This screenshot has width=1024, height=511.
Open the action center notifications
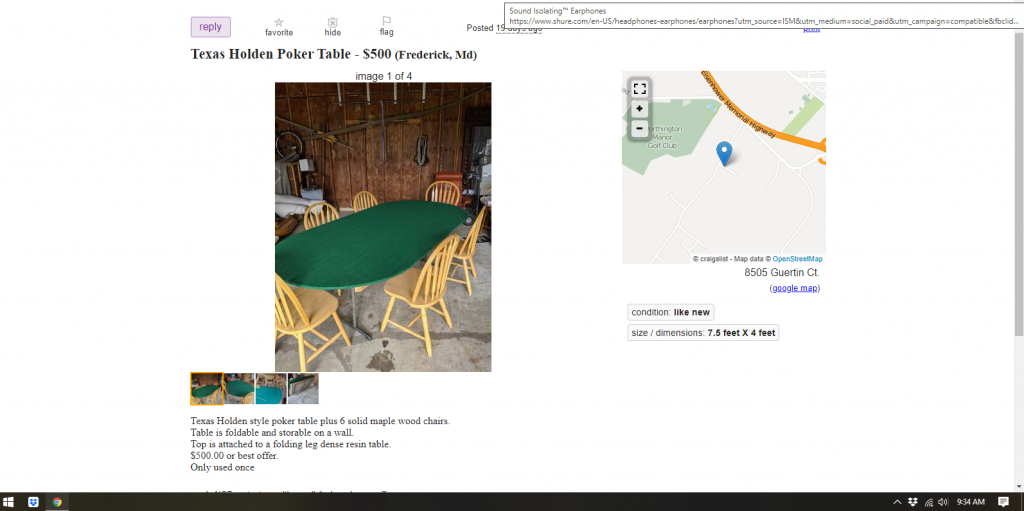point(1004,501)
